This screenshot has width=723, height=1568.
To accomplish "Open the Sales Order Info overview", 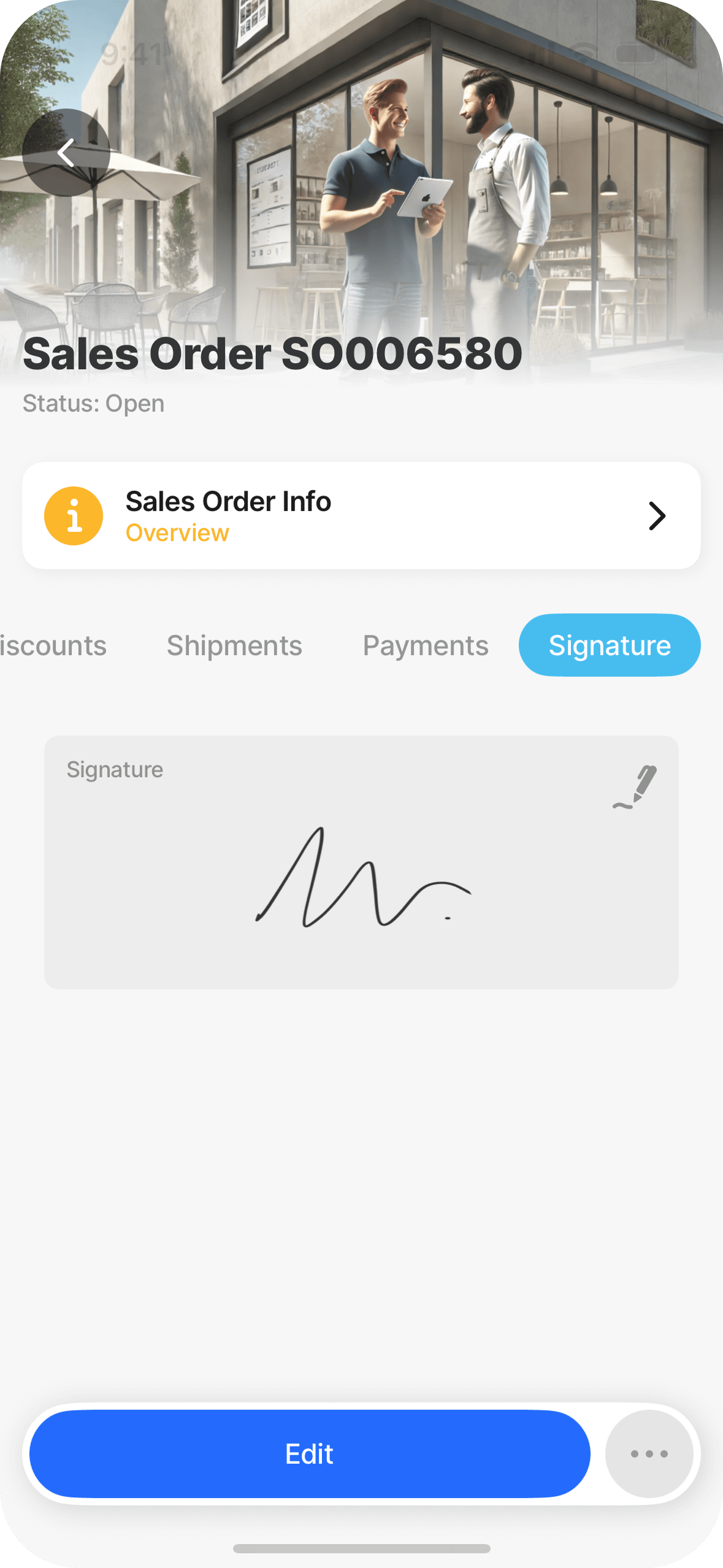I will tap(361, 516).
